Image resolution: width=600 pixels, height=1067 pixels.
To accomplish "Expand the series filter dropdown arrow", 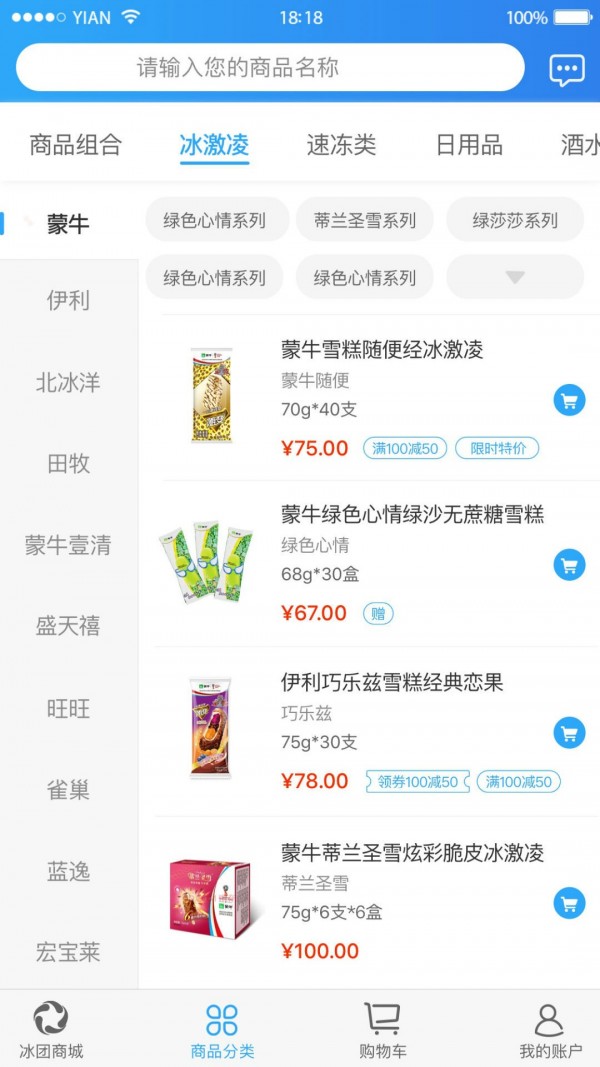I will click(x=515, y=277).
